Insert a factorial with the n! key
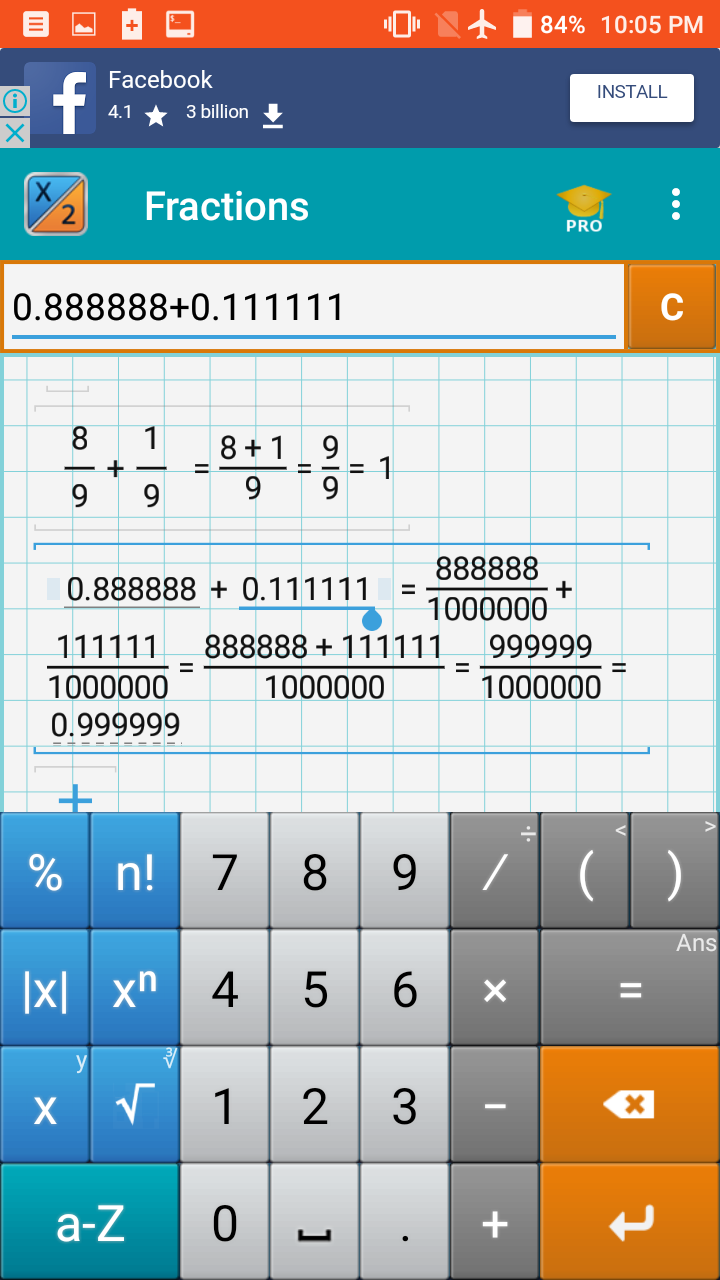 (135, 871)
